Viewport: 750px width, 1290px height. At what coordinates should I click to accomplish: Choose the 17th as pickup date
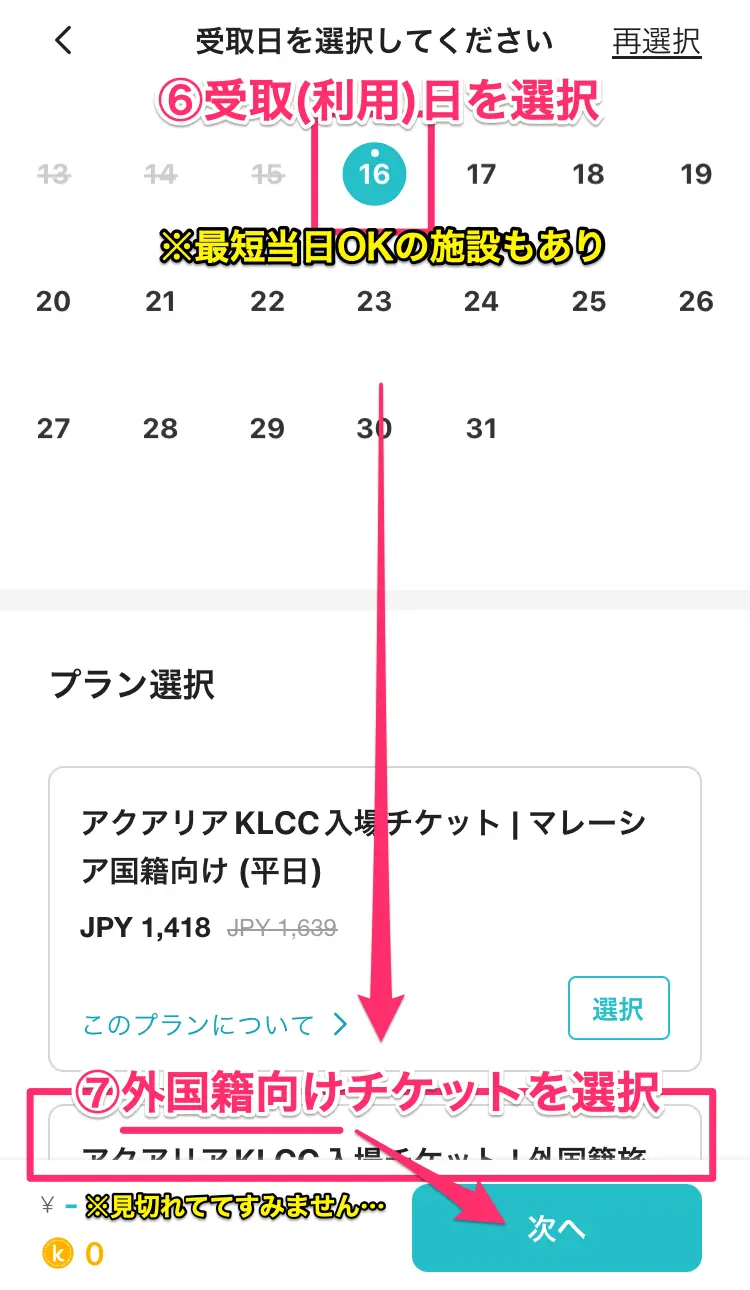coord(481,174)
